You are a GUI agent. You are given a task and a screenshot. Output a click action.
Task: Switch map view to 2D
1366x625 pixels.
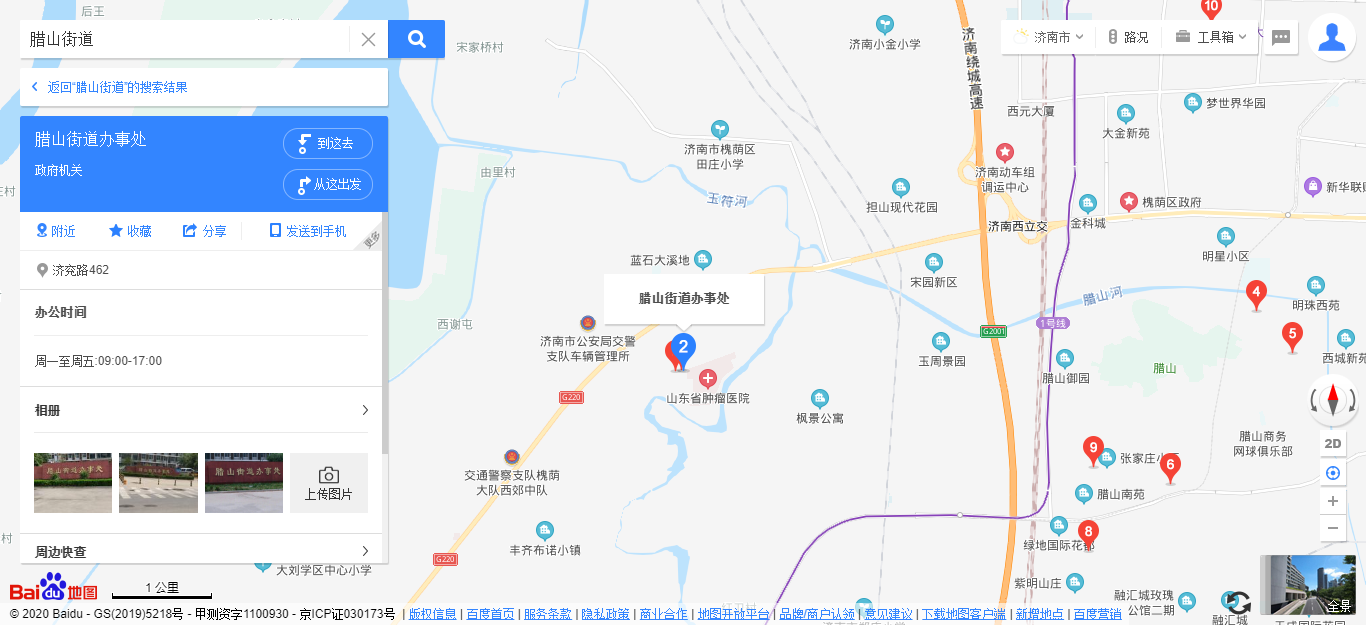tap(1332, 444)
